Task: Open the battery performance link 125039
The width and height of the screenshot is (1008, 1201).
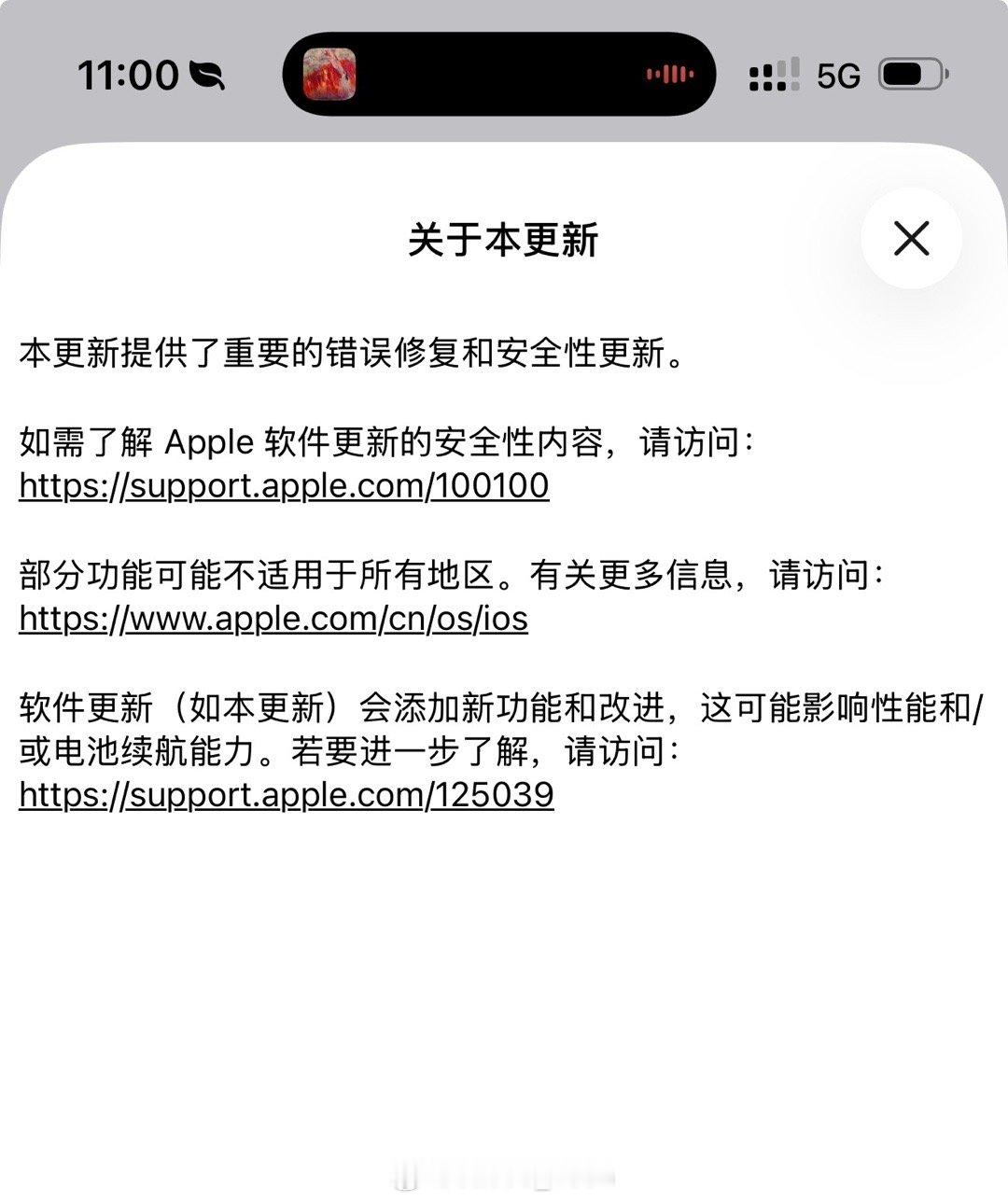Action: pos(286,796)
